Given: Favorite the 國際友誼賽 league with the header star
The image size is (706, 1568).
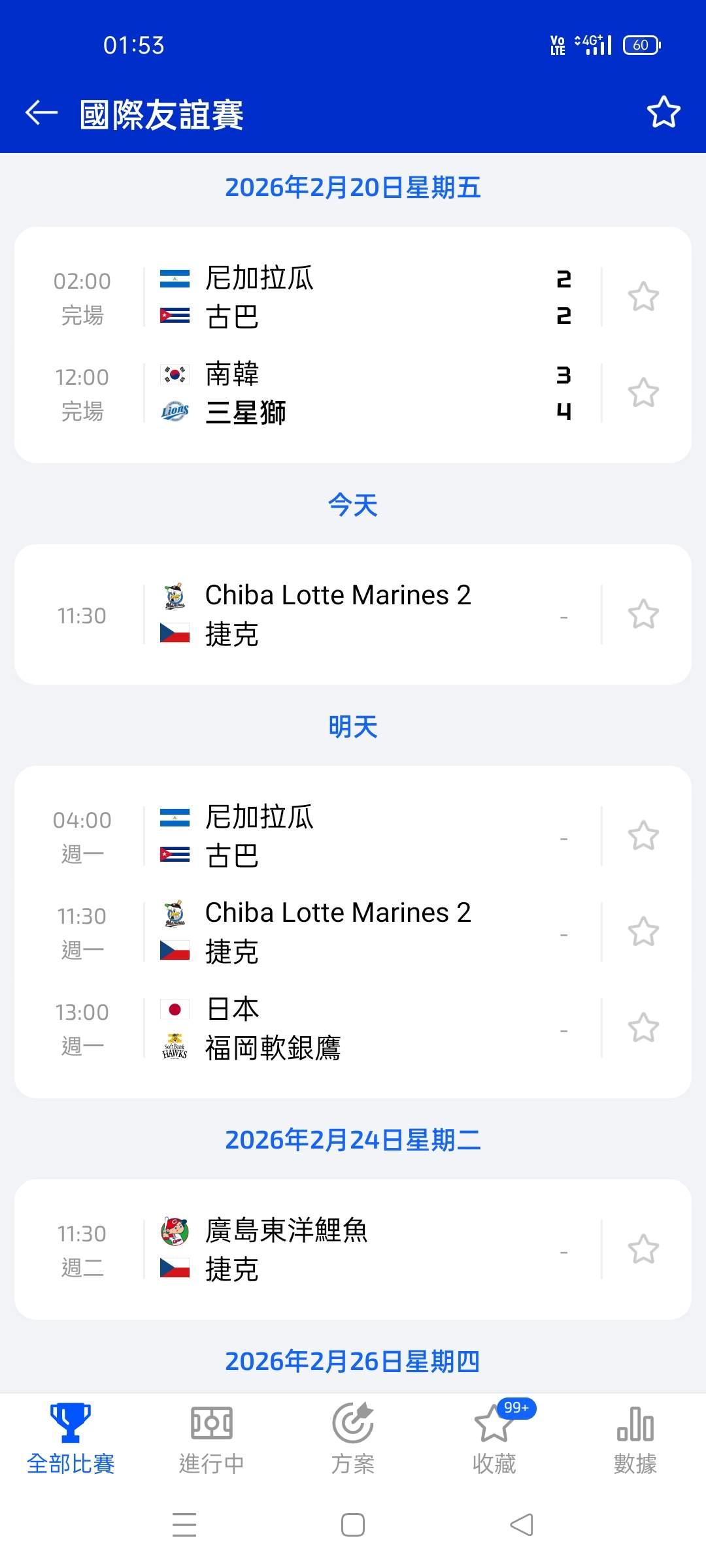Looking at the screenshot, I should 664,112.
